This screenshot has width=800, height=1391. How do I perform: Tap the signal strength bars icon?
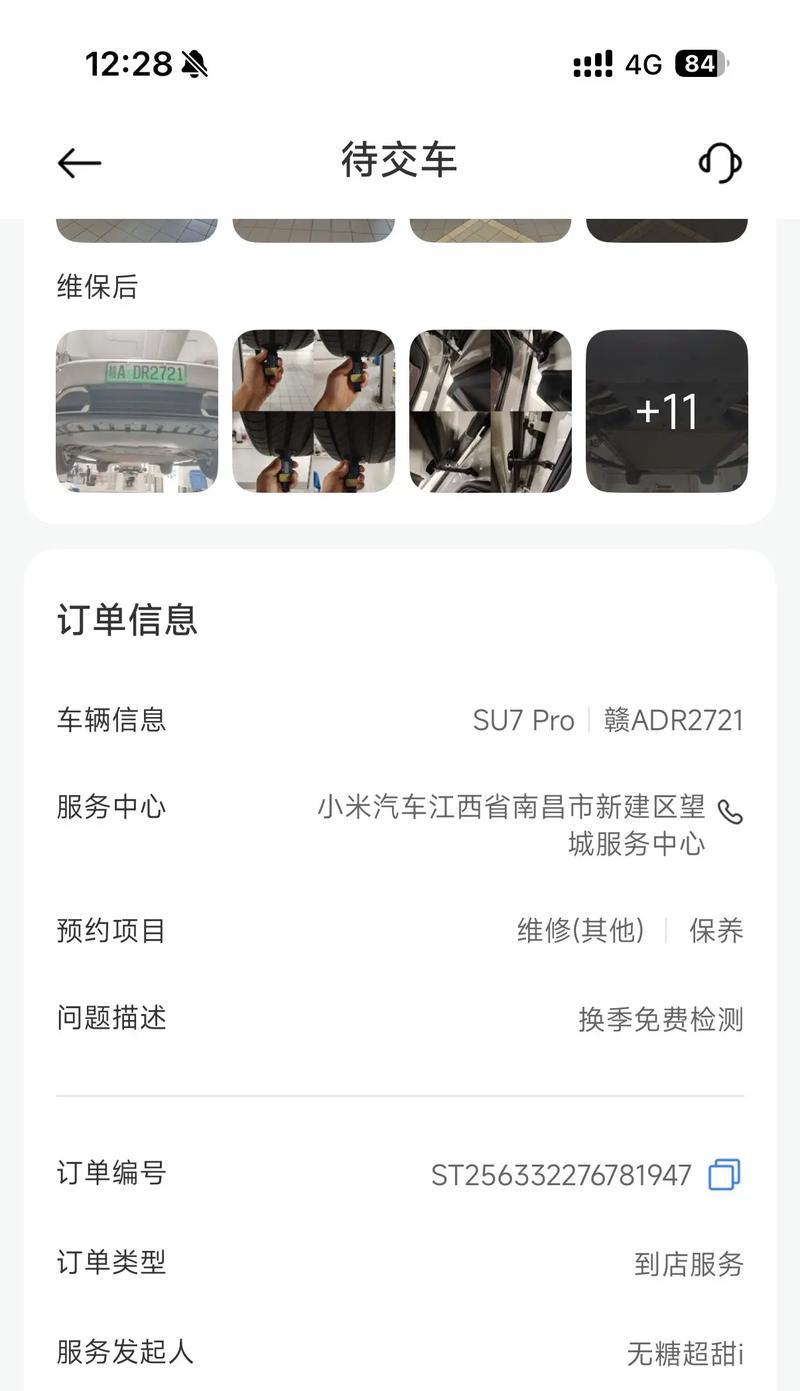pos(591,64)
